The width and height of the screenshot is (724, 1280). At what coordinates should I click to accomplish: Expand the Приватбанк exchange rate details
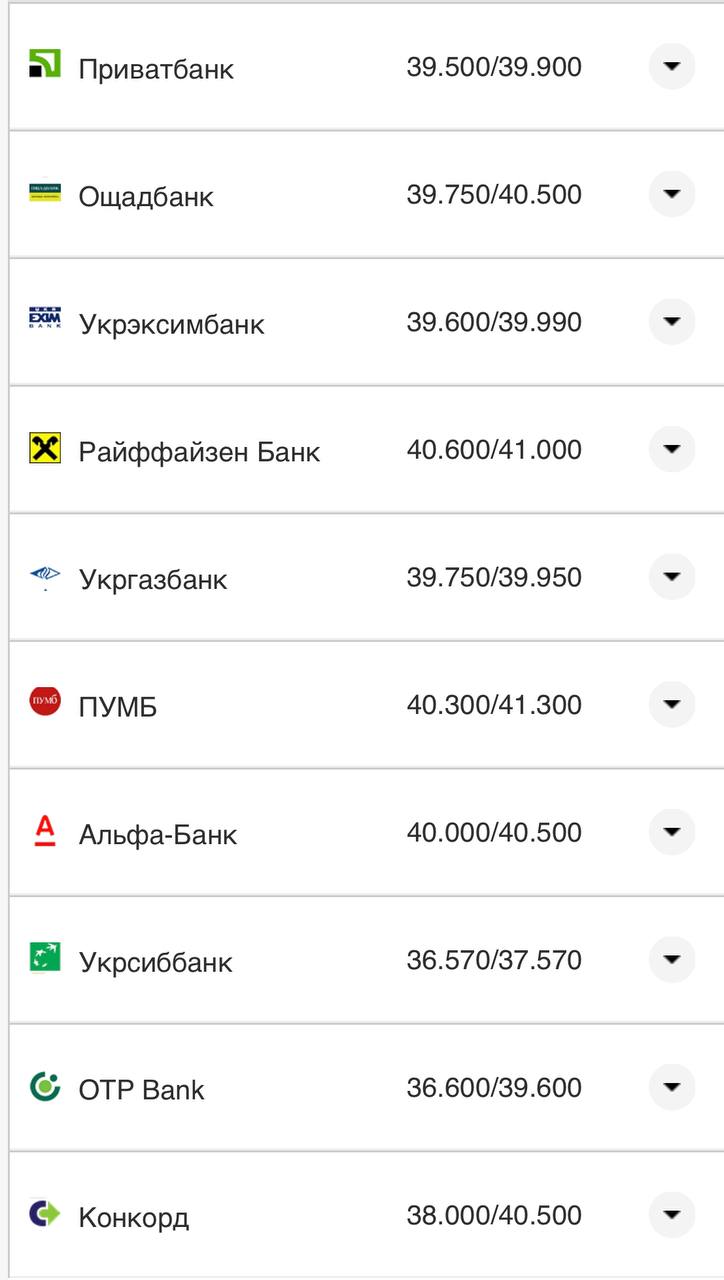tap(671, 66)
